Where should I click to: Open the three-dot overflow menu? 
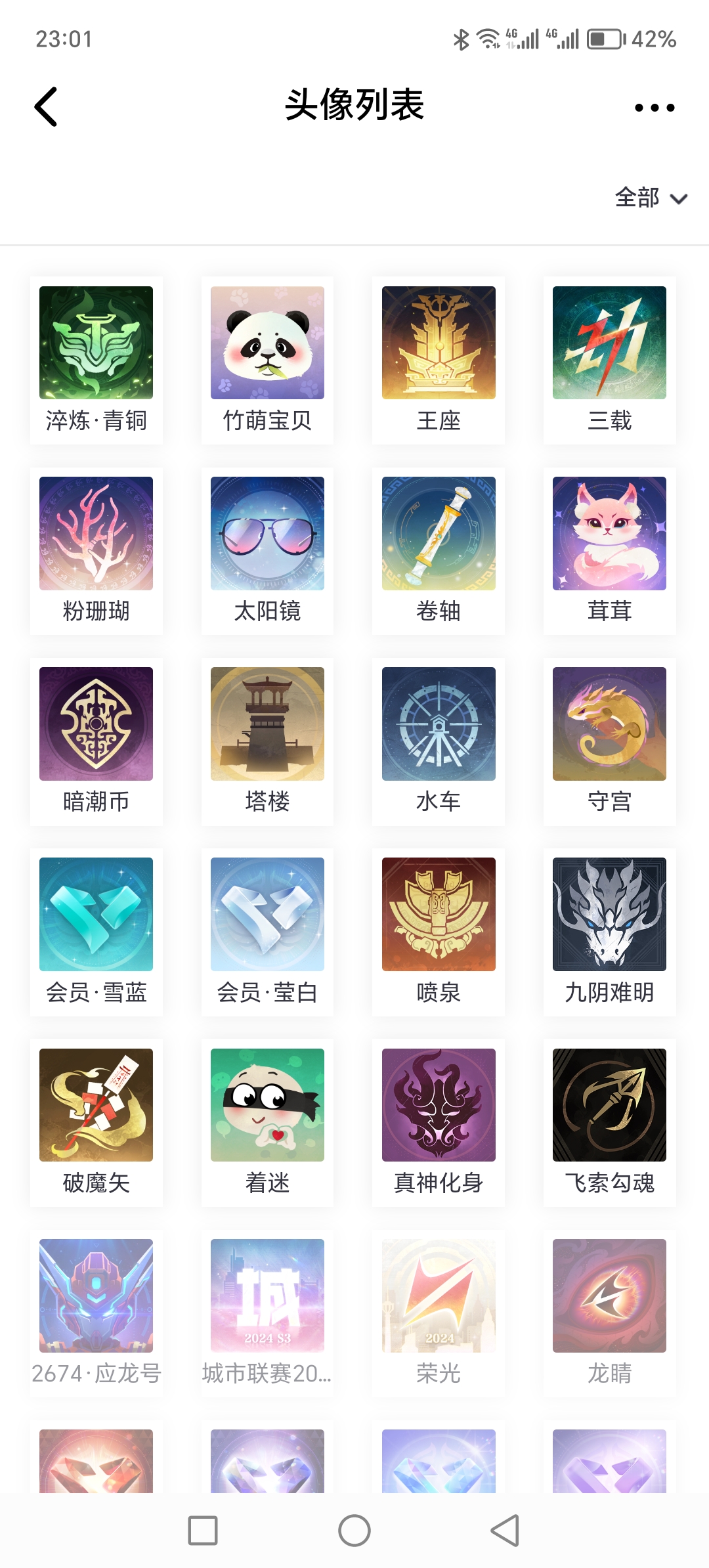click(654, 108)
